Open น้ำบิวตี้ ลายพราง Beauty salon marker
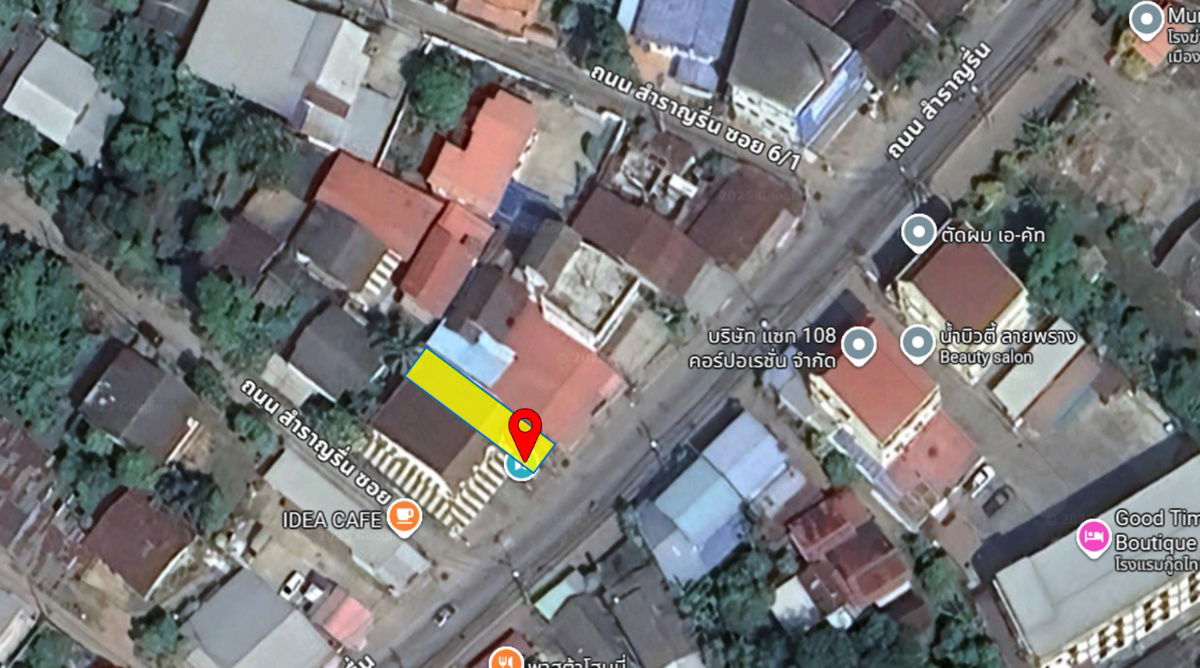Viewport: 1200px width, 668px height. (917, 343)
